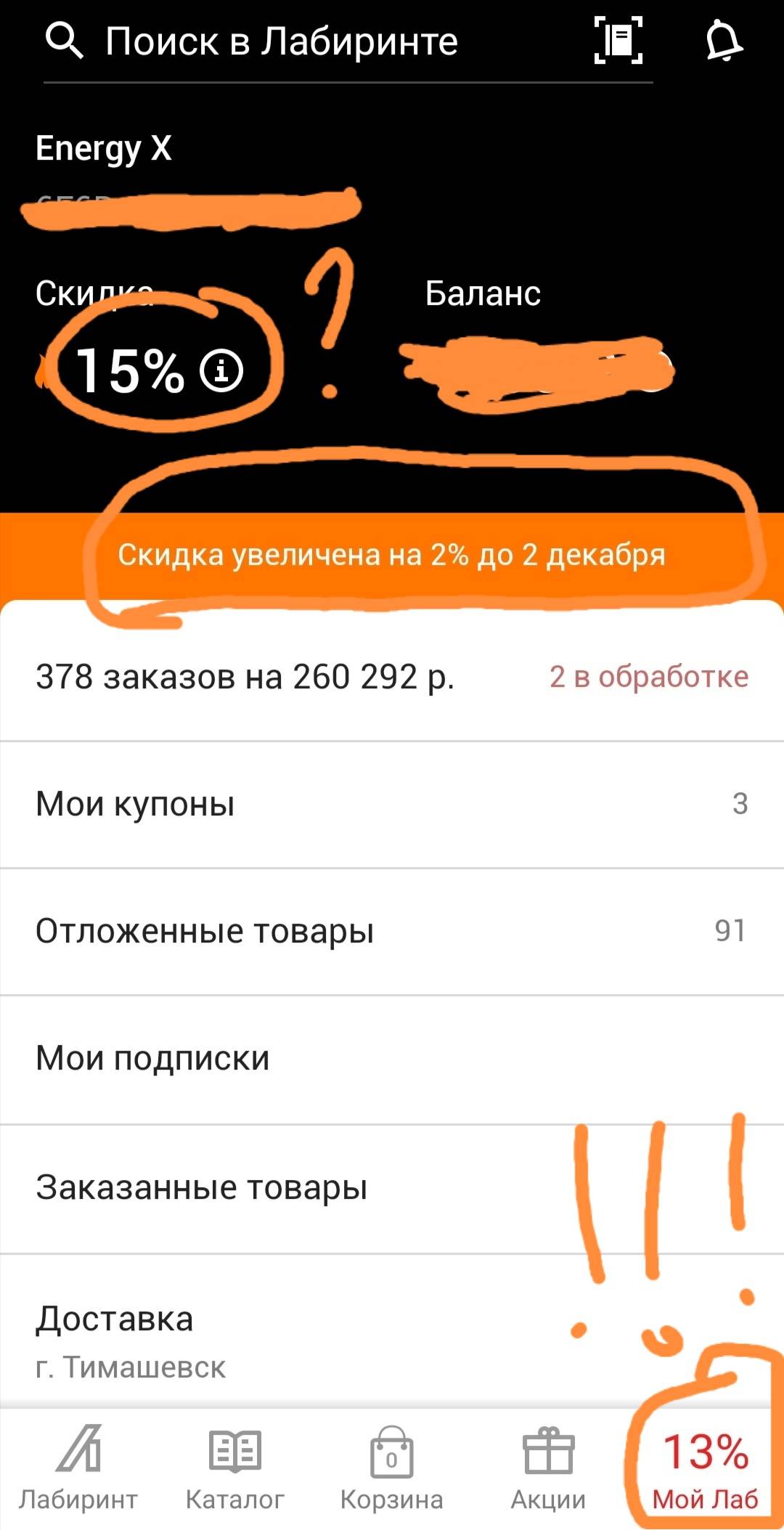Tap the Поиск в Лабиринте search field

[312, 41]
